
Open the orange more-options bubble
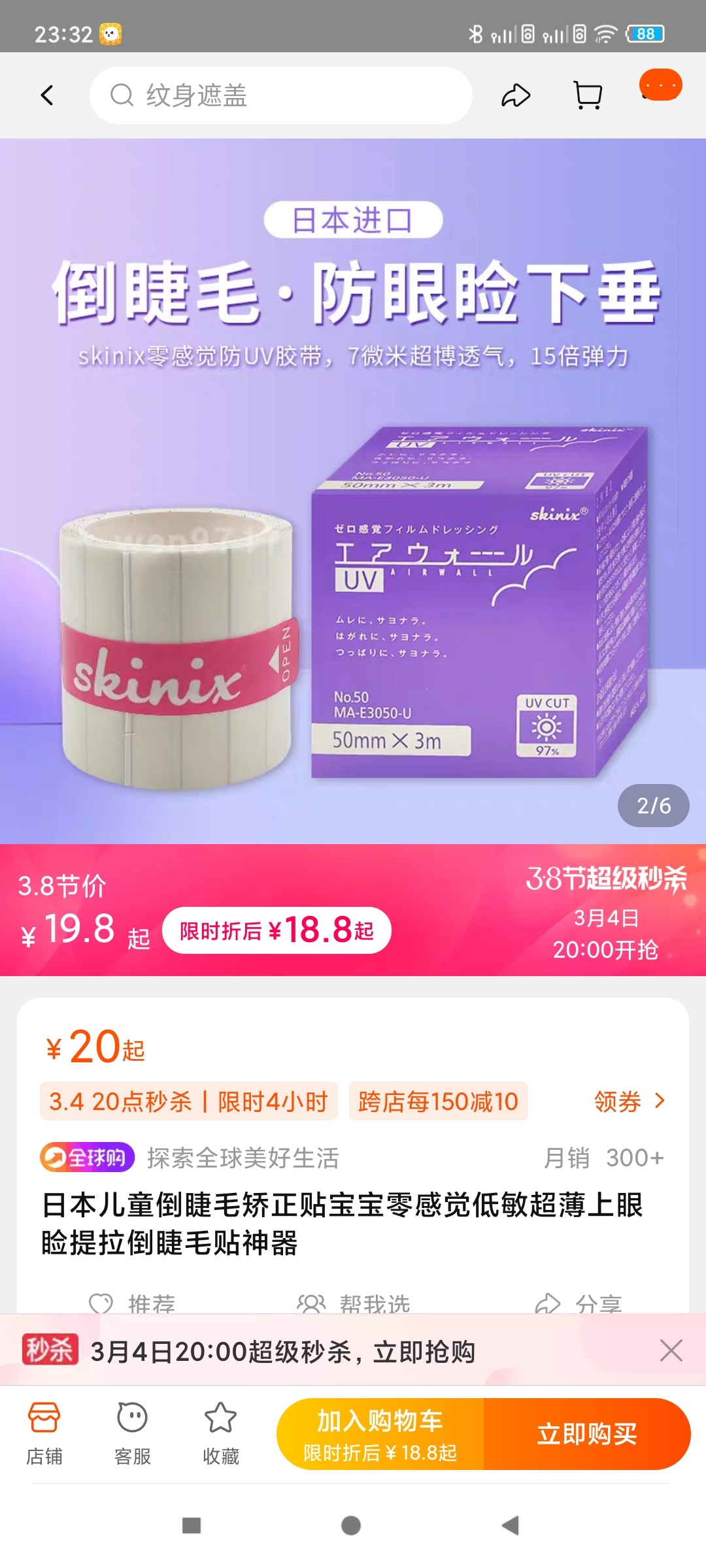coord(660,86)
